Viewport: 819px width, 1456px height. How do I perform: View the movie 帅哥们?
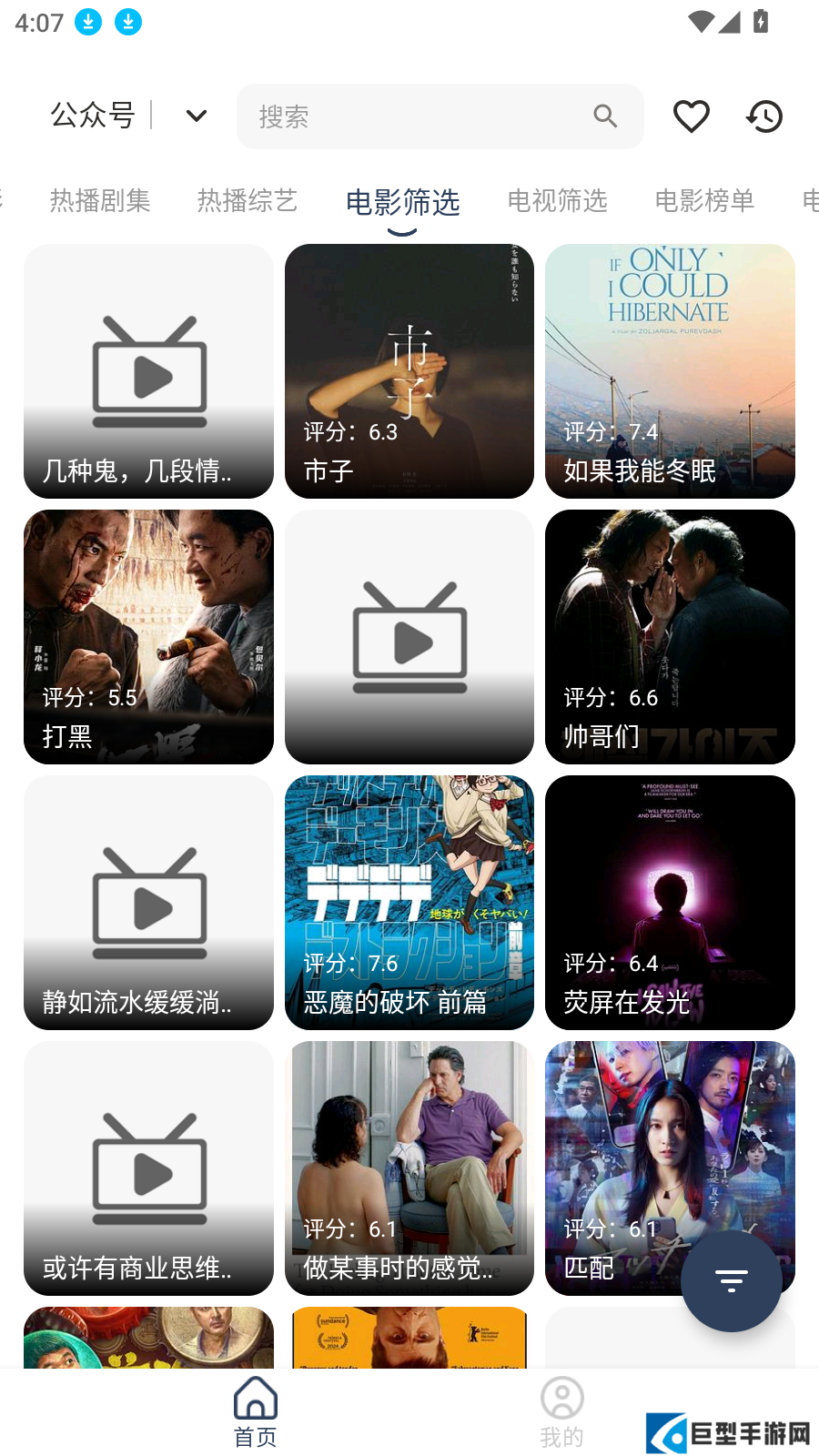coord(670,637)
